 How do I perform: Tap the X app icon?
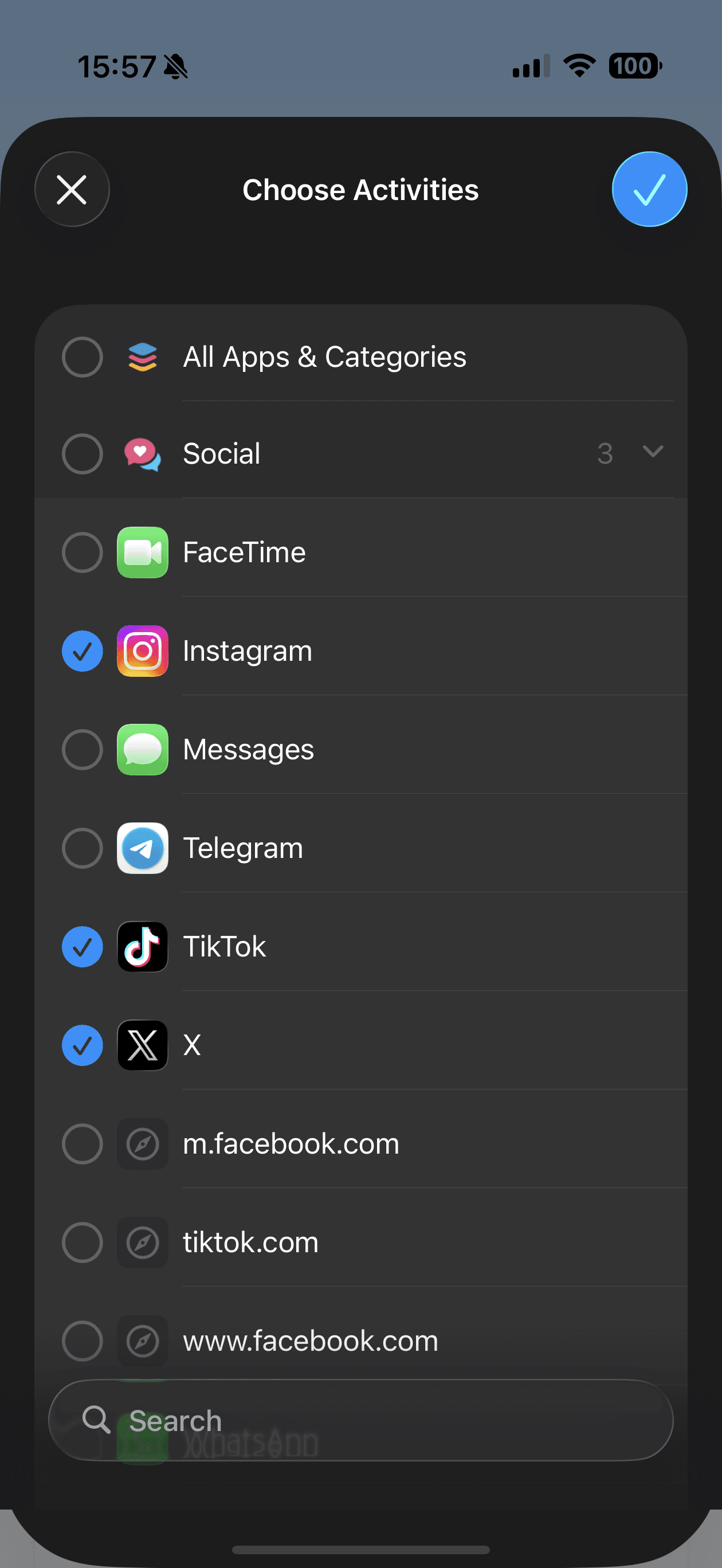pyautogui.click(x=143, y=1045)
